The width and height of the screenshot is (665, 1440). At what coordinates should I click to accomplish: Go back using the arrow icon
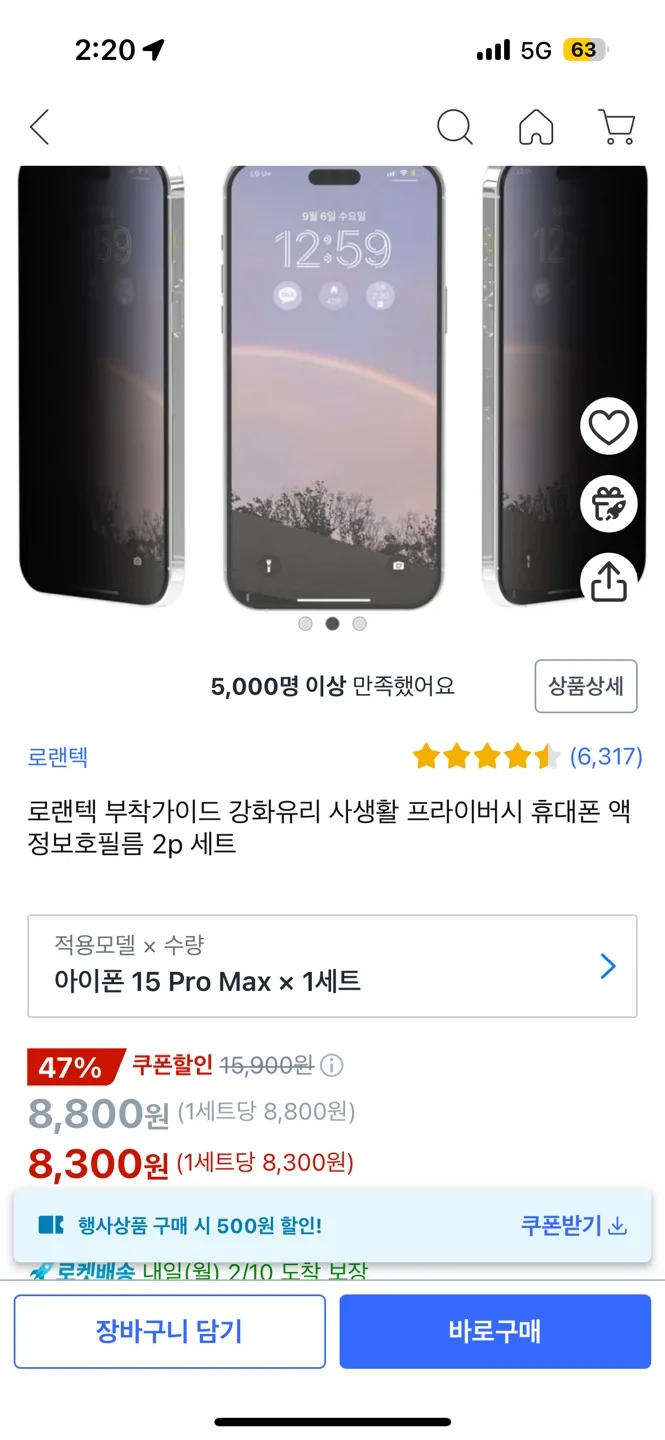tap(40, 127)
